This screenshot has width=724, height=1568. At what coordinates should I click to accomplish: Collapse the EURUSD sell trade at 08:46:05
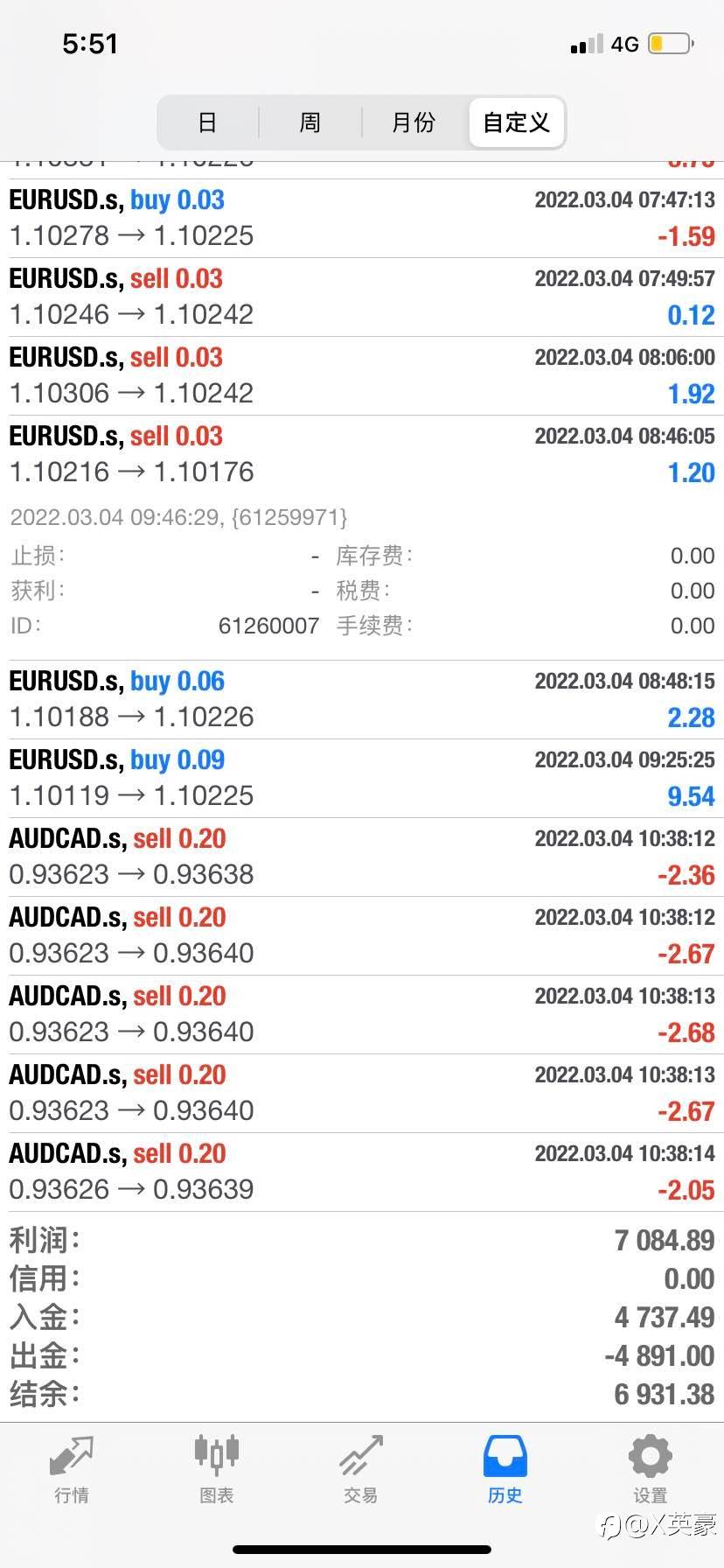point(362,454)
